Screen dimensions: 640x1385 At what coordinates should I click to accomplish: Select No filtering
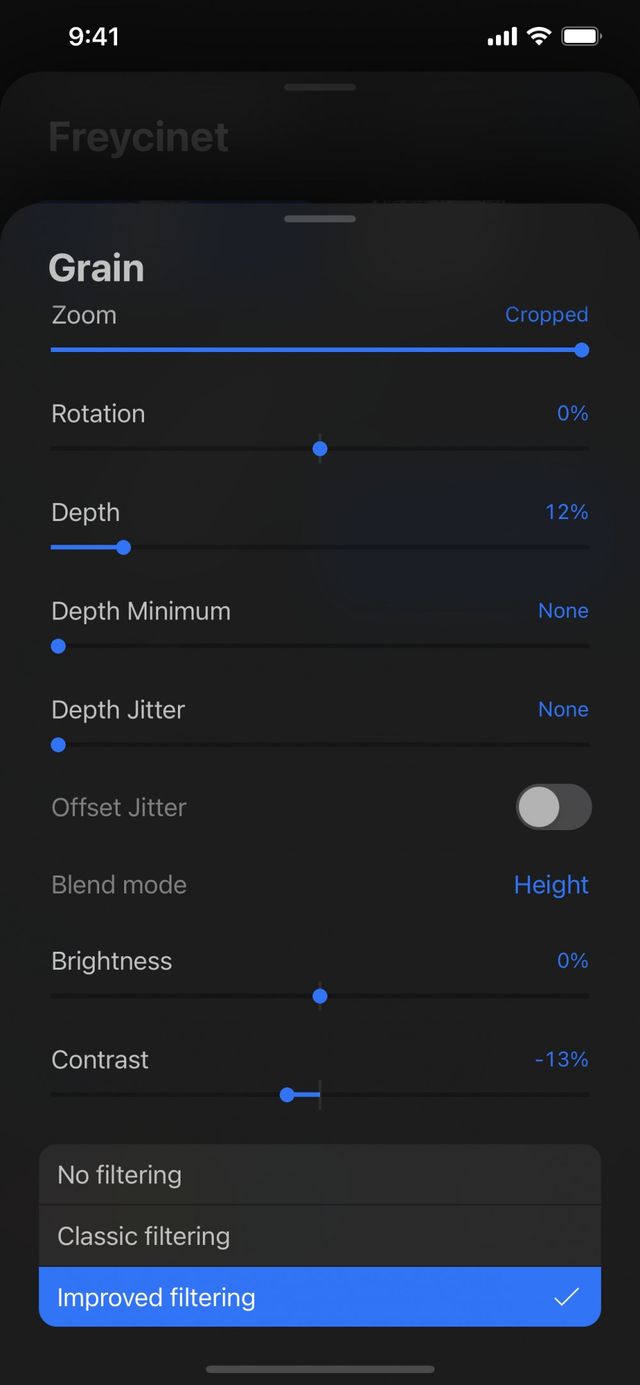pos(320,1175)
